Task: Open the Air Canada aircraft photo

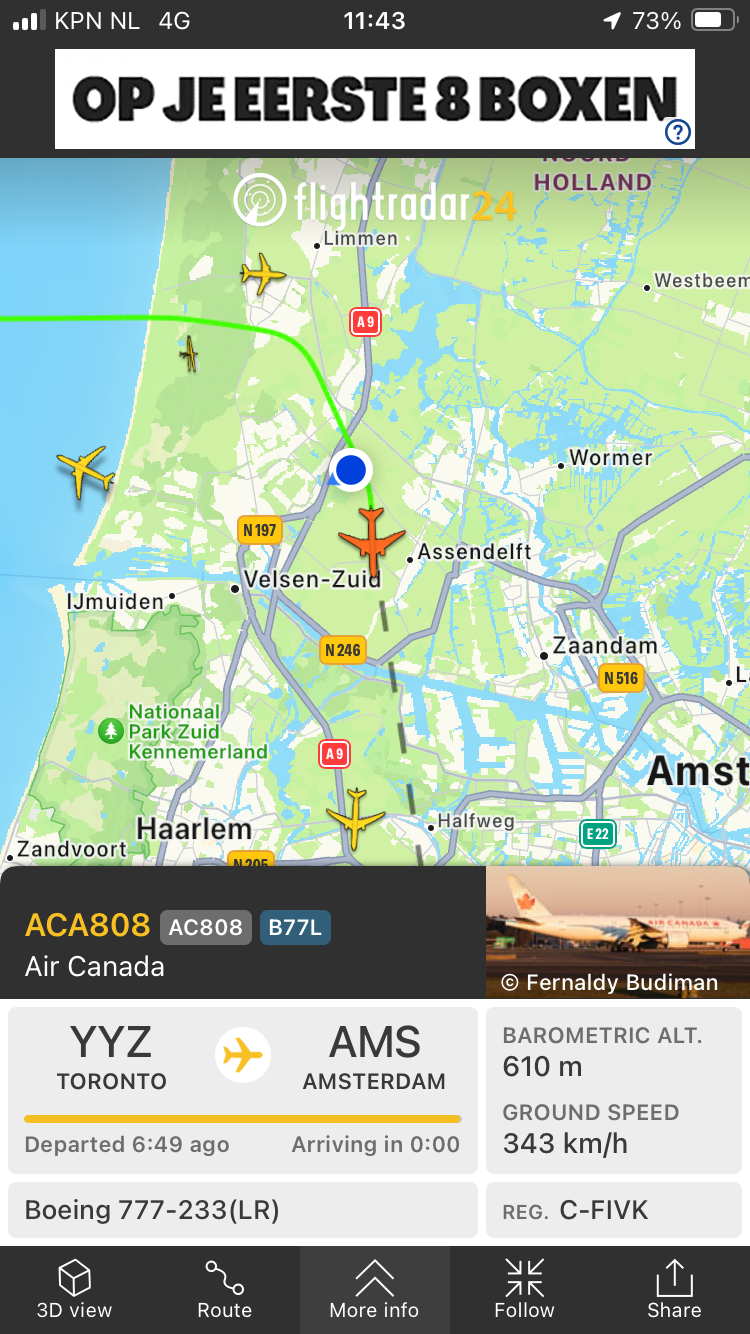Action: (617, 932)
